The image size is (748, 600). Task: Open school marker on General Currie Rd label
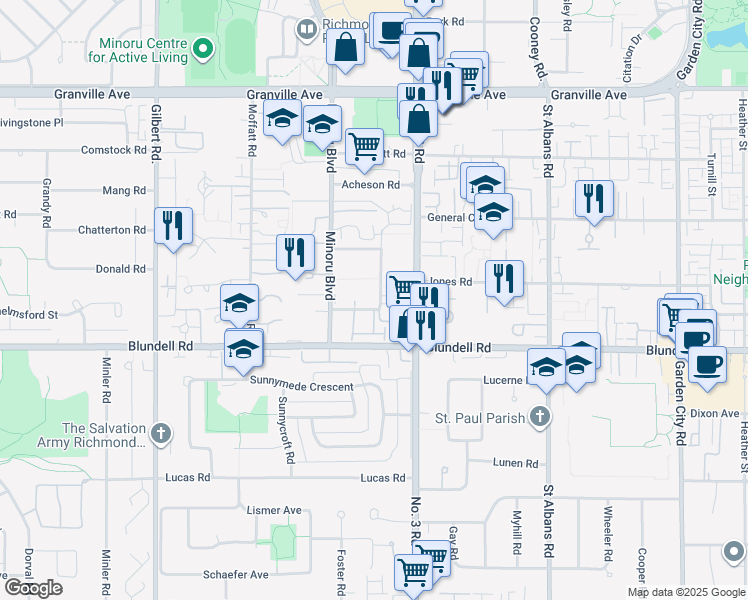pyautogui.click(x=493, y=215)
